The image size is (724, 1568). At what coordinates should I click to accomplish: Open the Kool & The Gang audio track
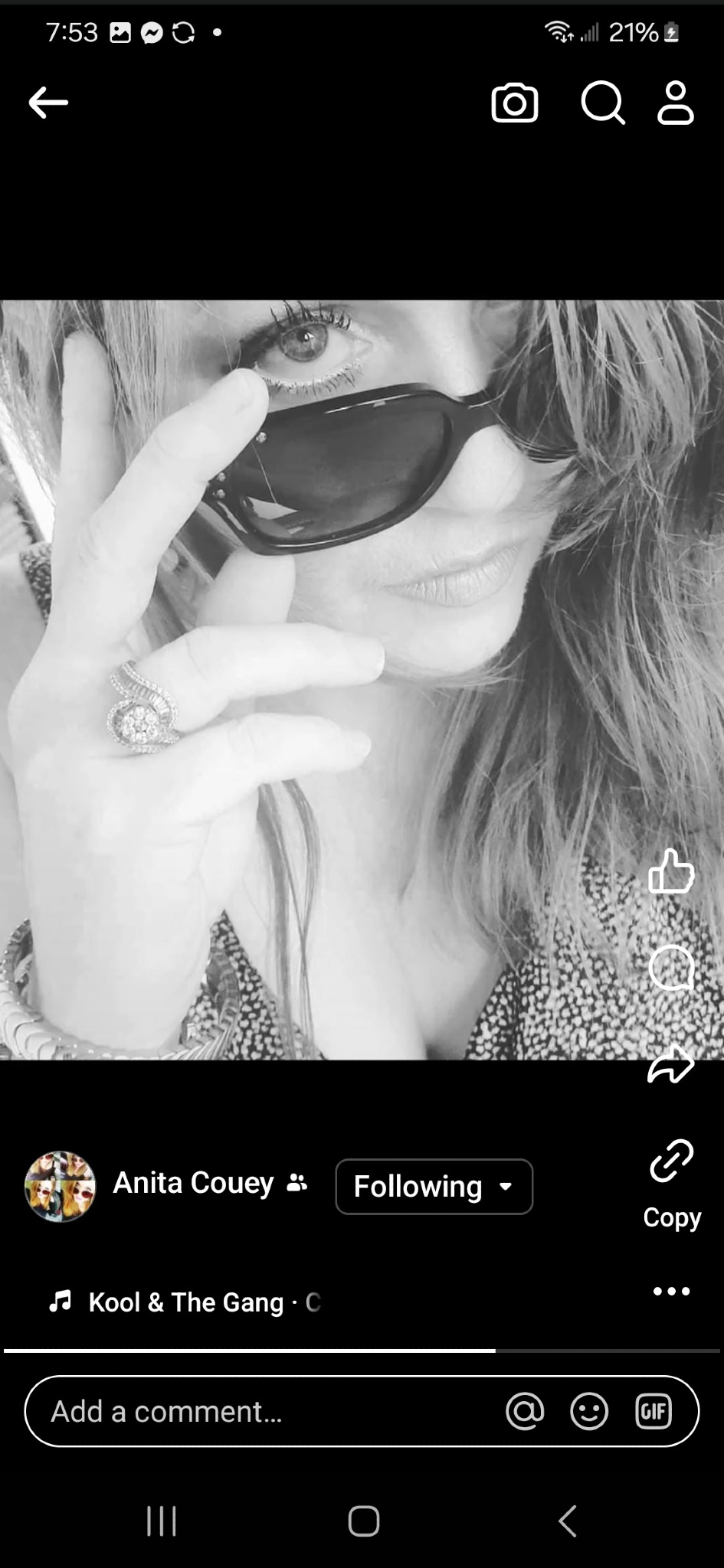(x=185, y=1302)
